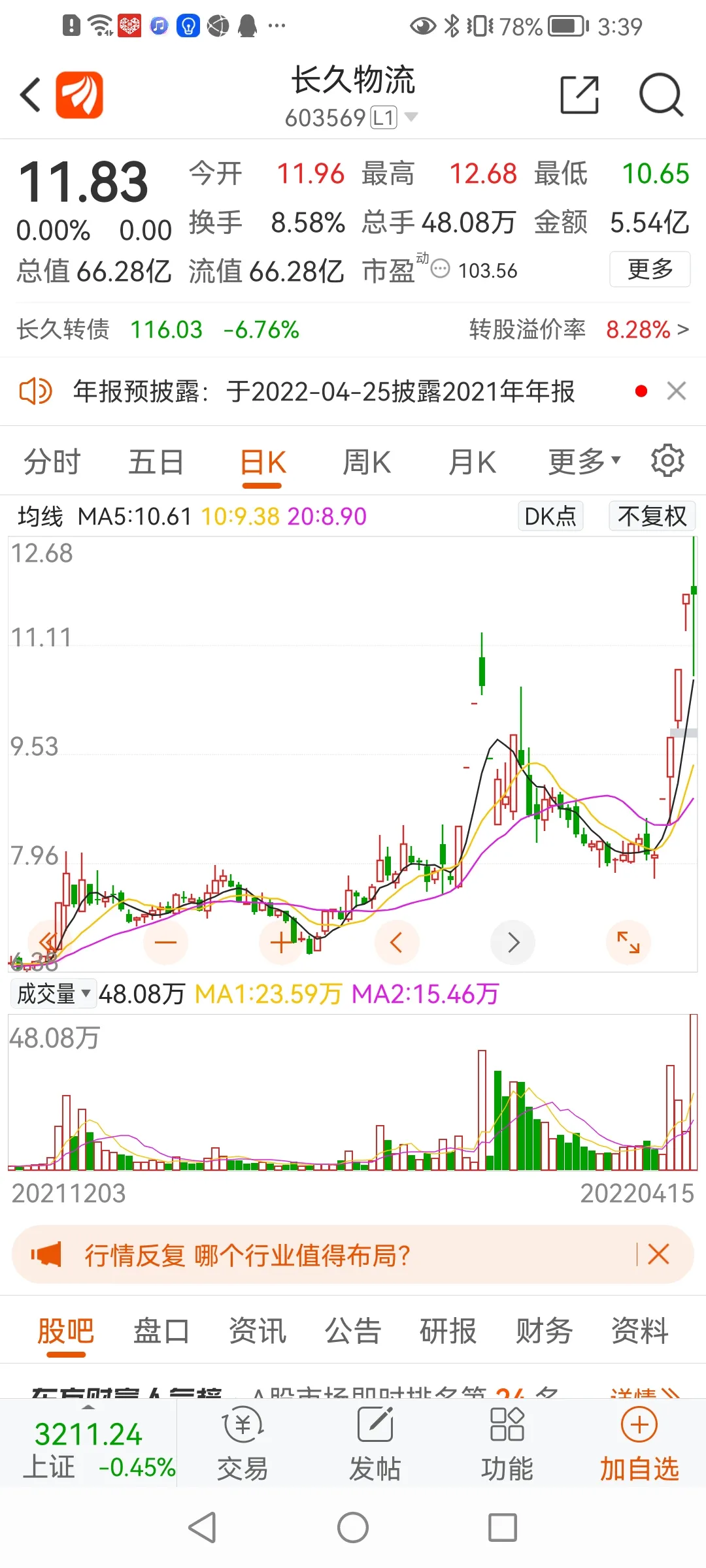
Task: Change 不复权 adjustment option
Action: pos(652,516)
